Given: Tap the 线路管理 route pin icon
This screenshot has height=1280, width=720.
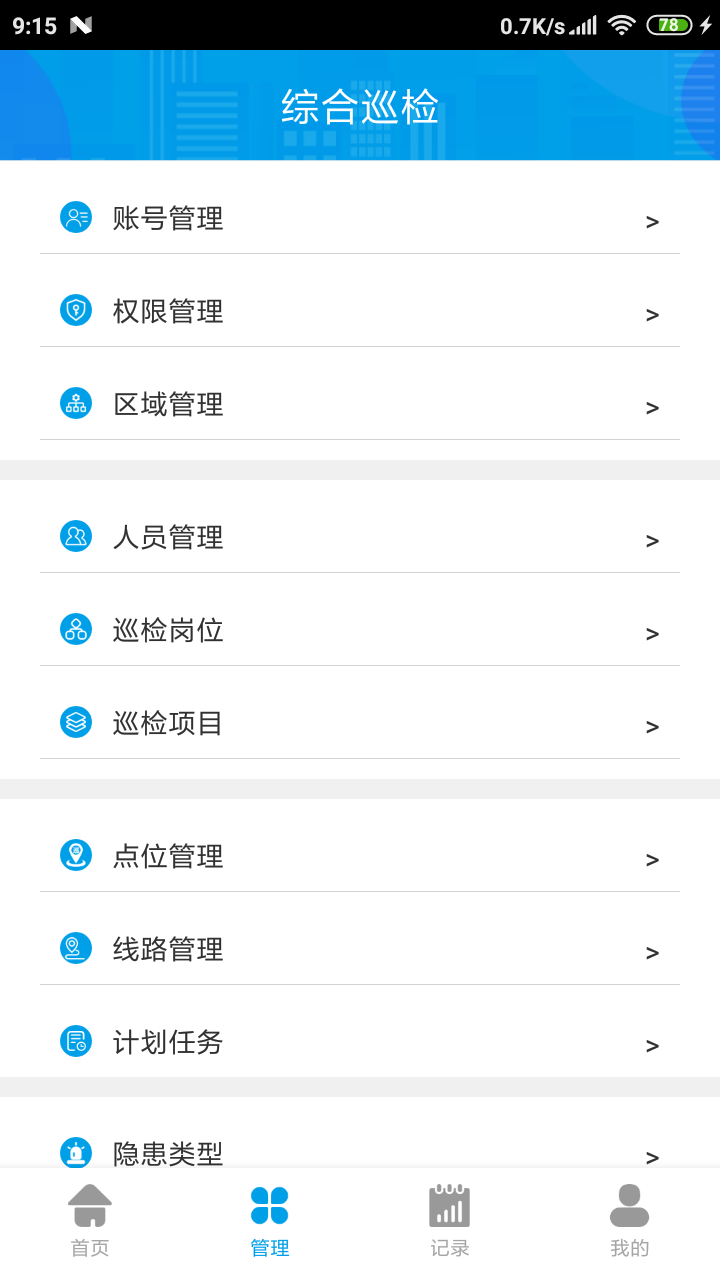Looking at the screenshot, I should 75,949.
